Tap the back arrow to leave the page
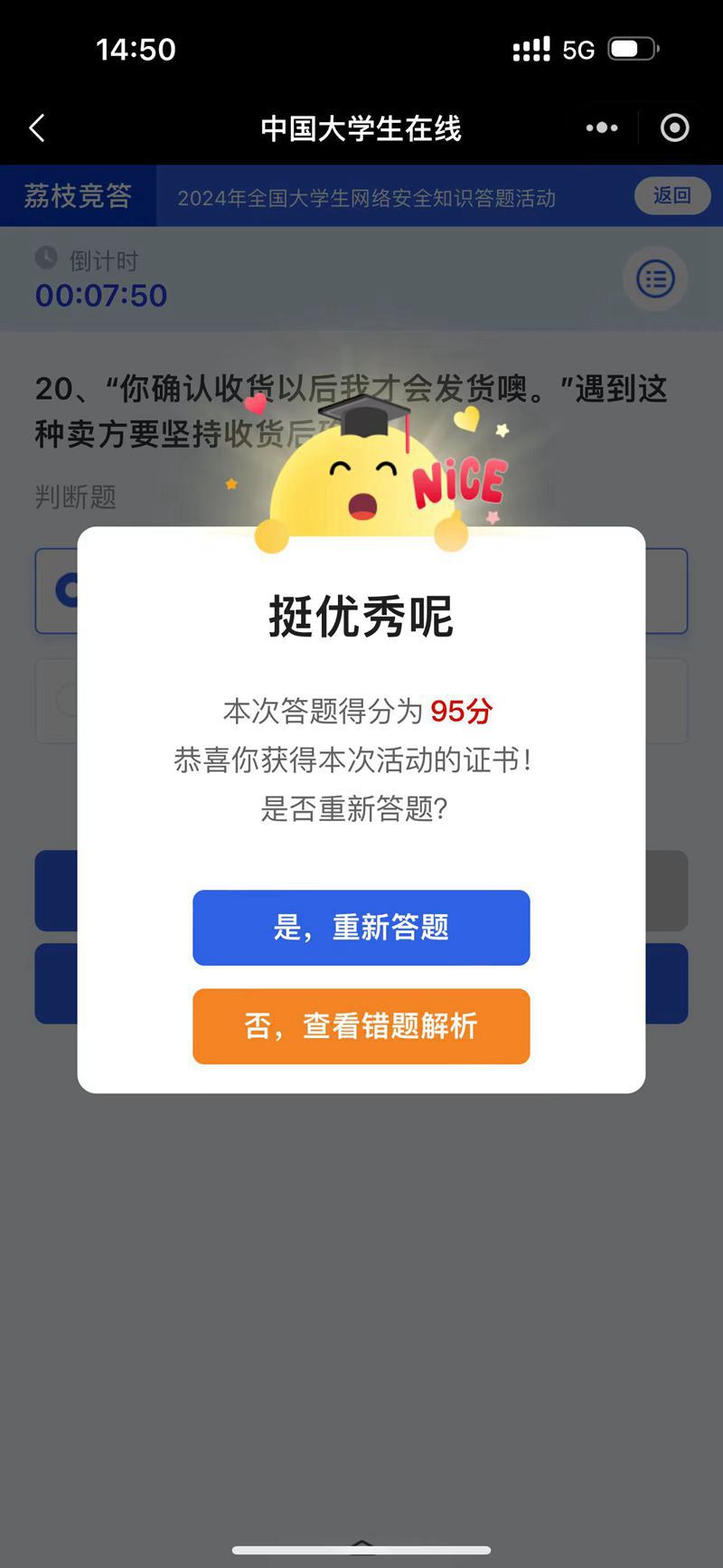 coord(36,128)
